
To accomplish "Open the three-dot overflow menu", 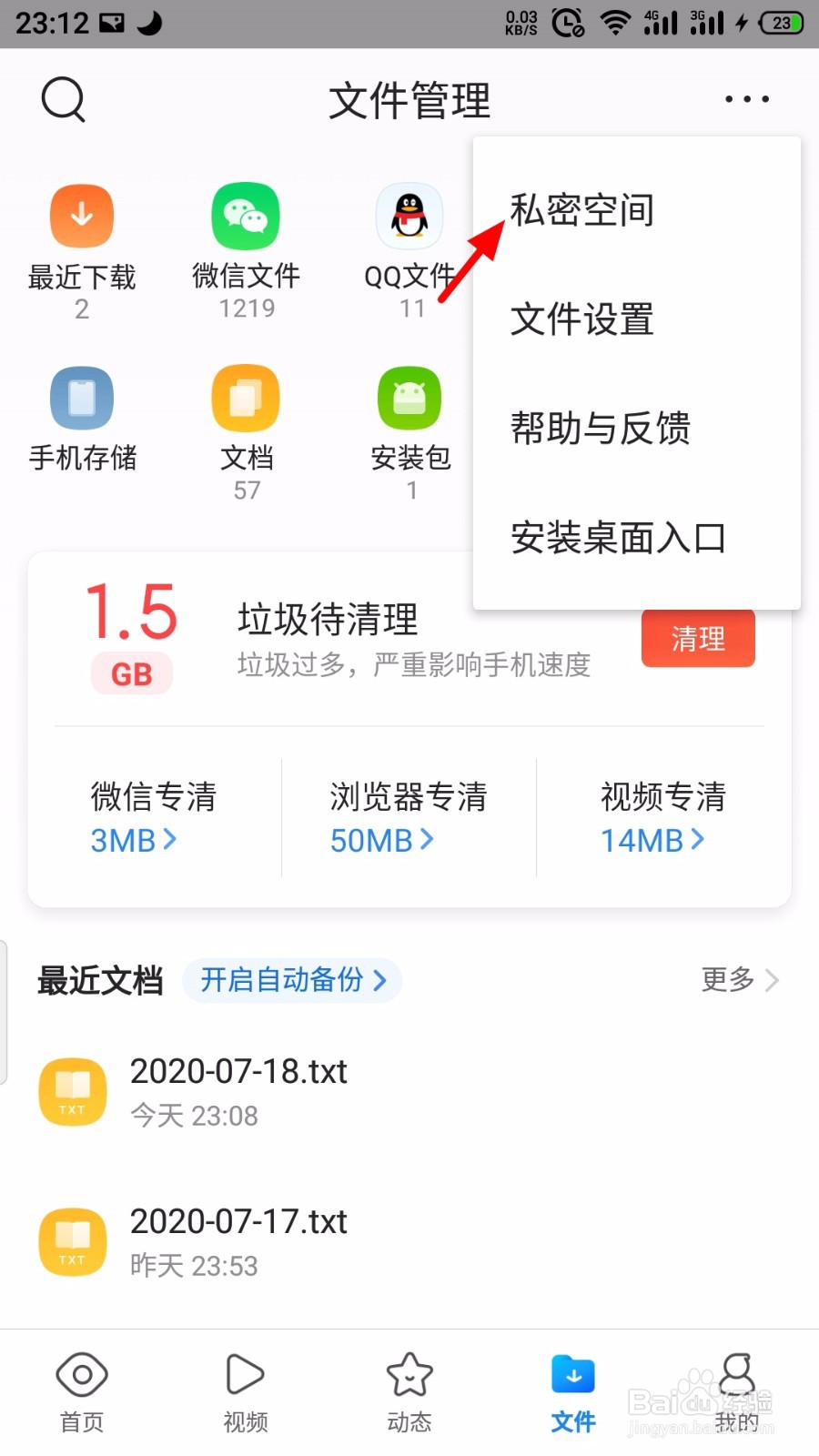I will [746, 98].
